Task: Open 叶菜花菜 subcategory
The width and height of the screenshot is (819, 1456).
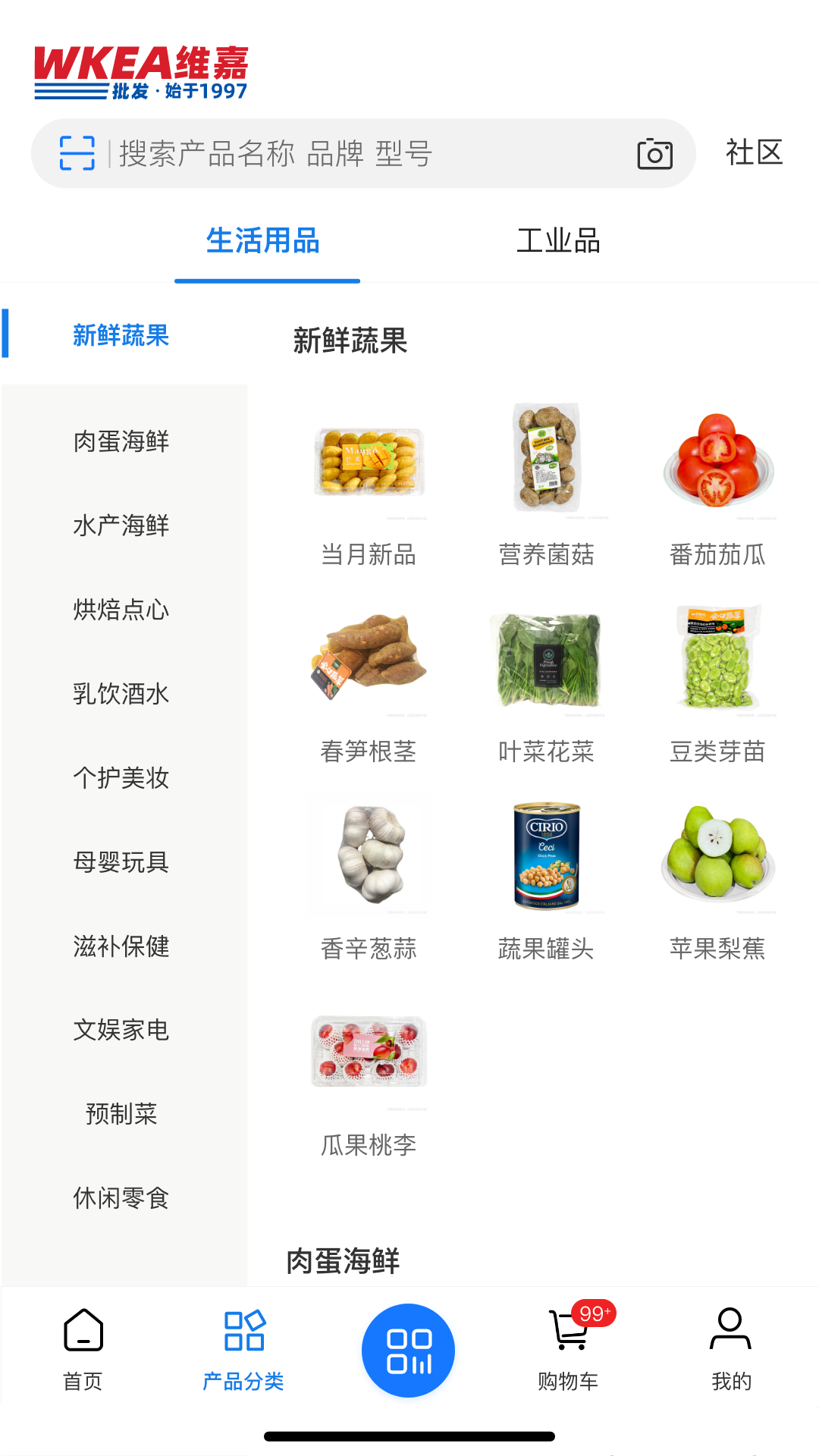Action: point(546,682)
